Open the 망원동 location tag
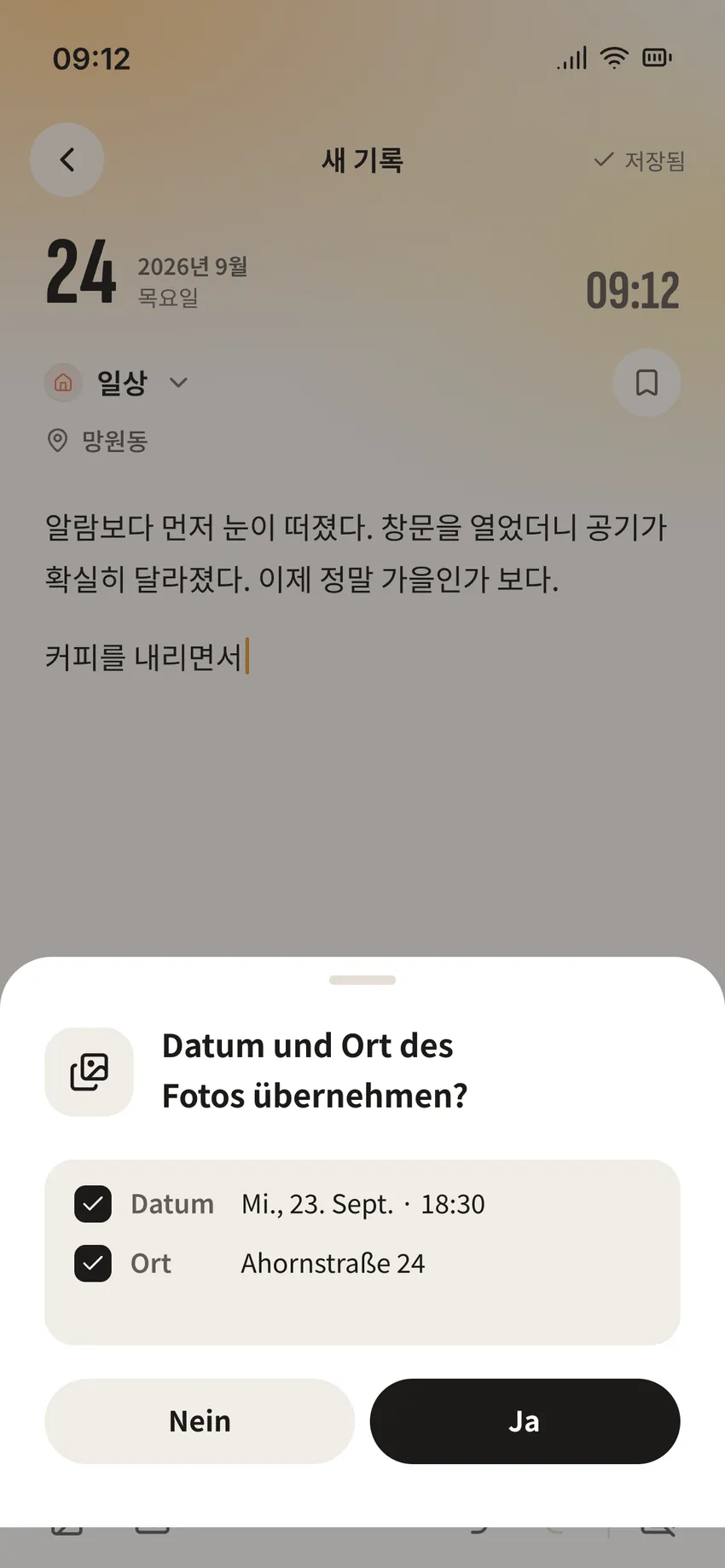This screenshot has height=1568, width=725. coord(97,441)
